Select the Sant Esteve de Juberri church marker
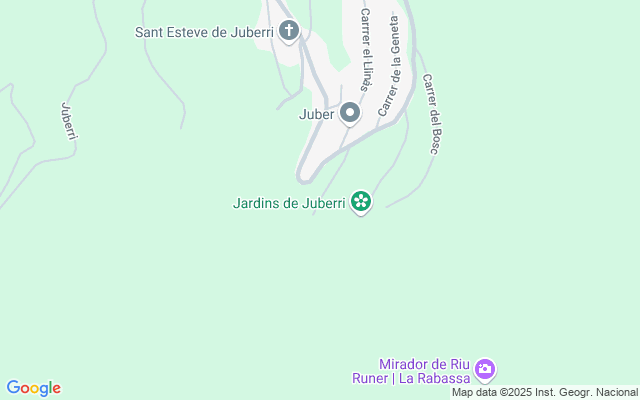640x400 pixels. tap(289, 32)
